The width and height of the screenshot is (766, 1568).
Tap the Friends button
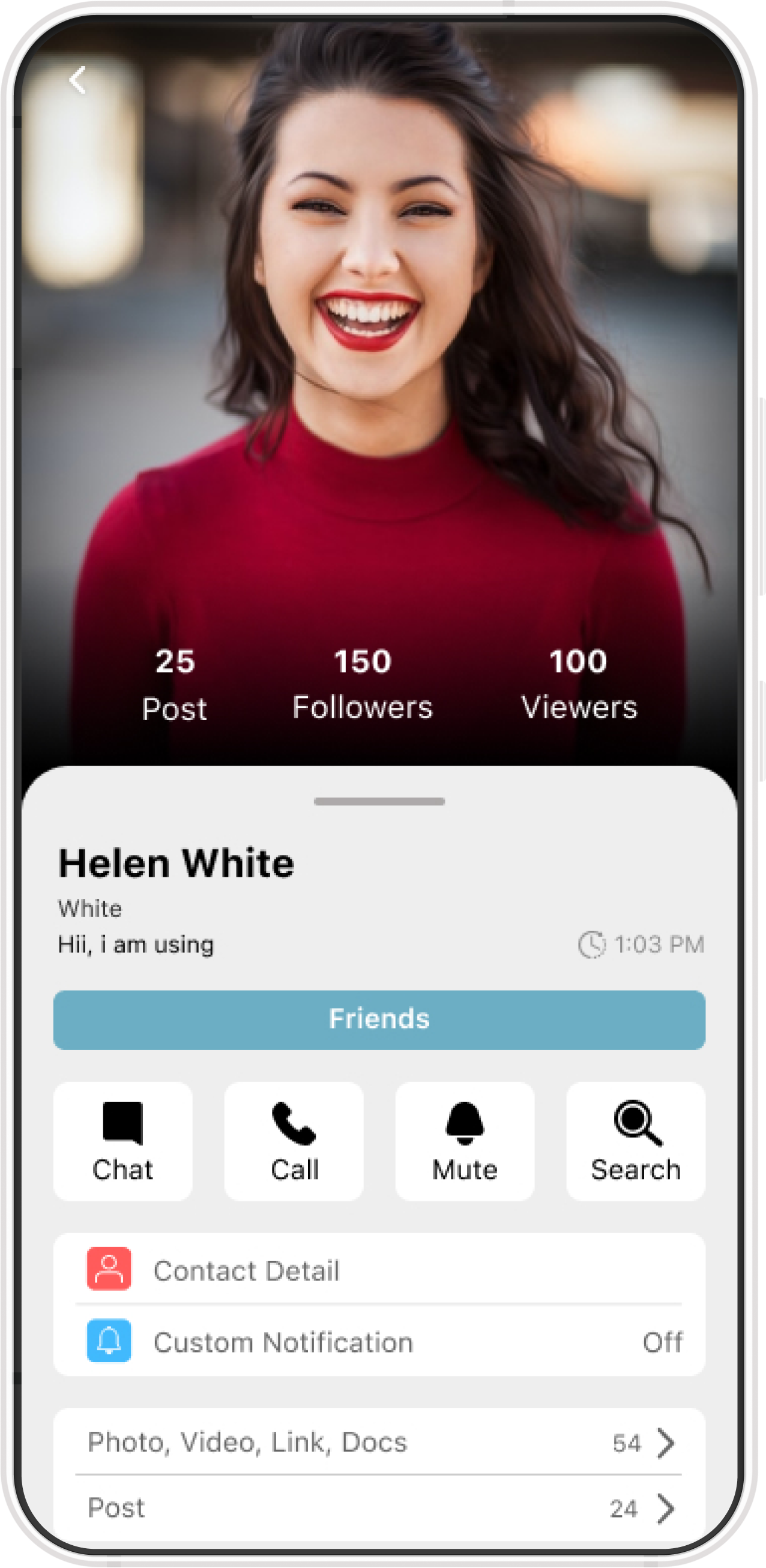click(379, 1019)
